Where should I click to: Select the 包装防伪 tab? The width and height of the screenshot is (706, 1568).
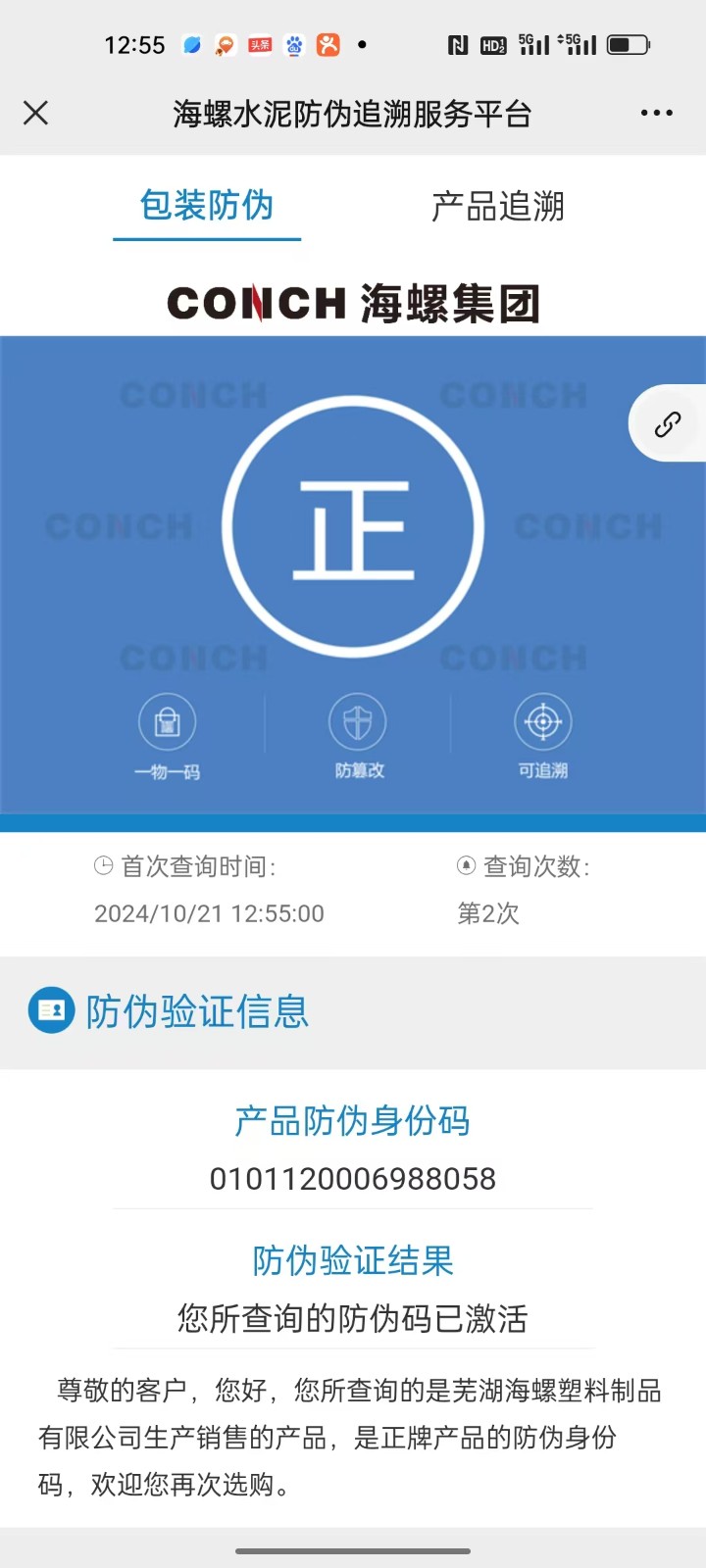coord(207,206)
